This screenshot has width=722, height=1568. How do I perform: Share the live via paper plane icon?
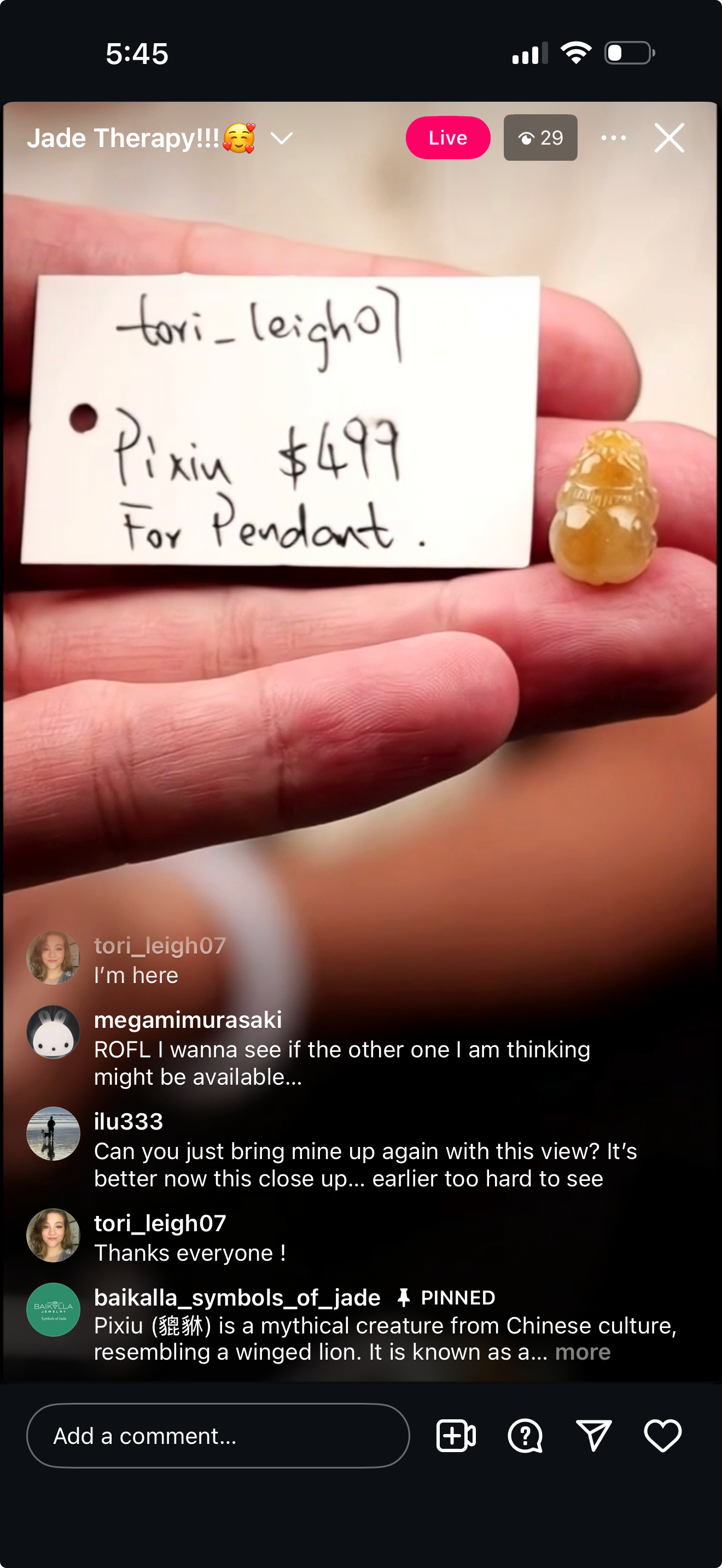coord(593,1435)
